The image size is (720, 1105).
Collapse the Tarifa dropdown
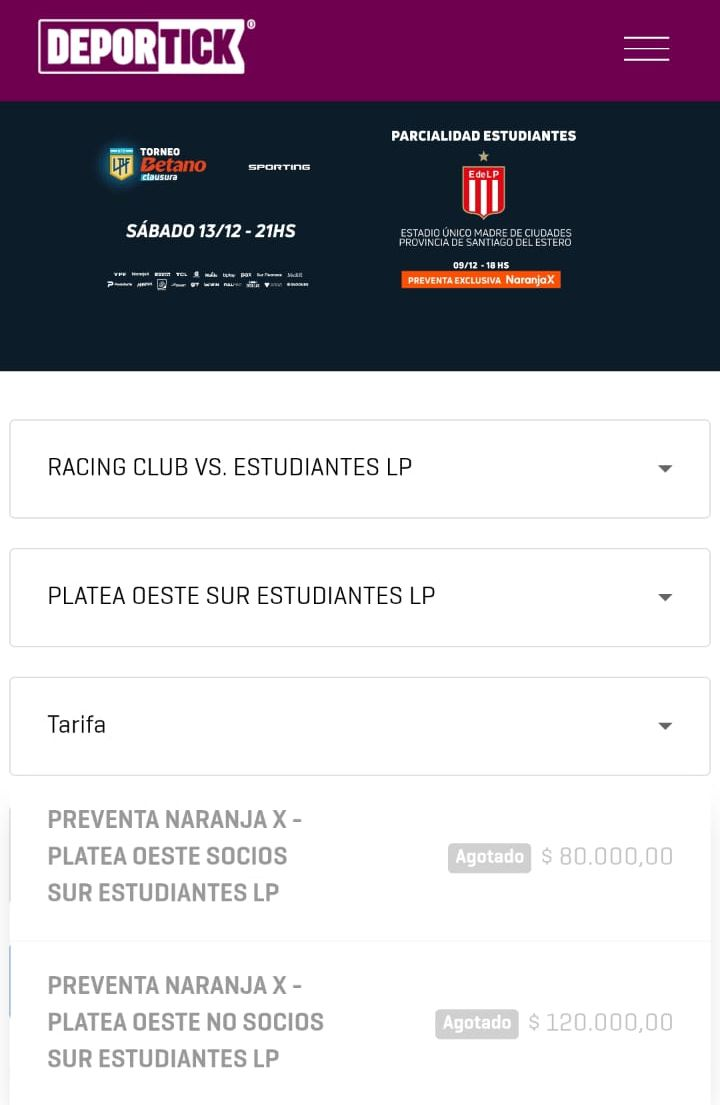(x=360, y=726)
